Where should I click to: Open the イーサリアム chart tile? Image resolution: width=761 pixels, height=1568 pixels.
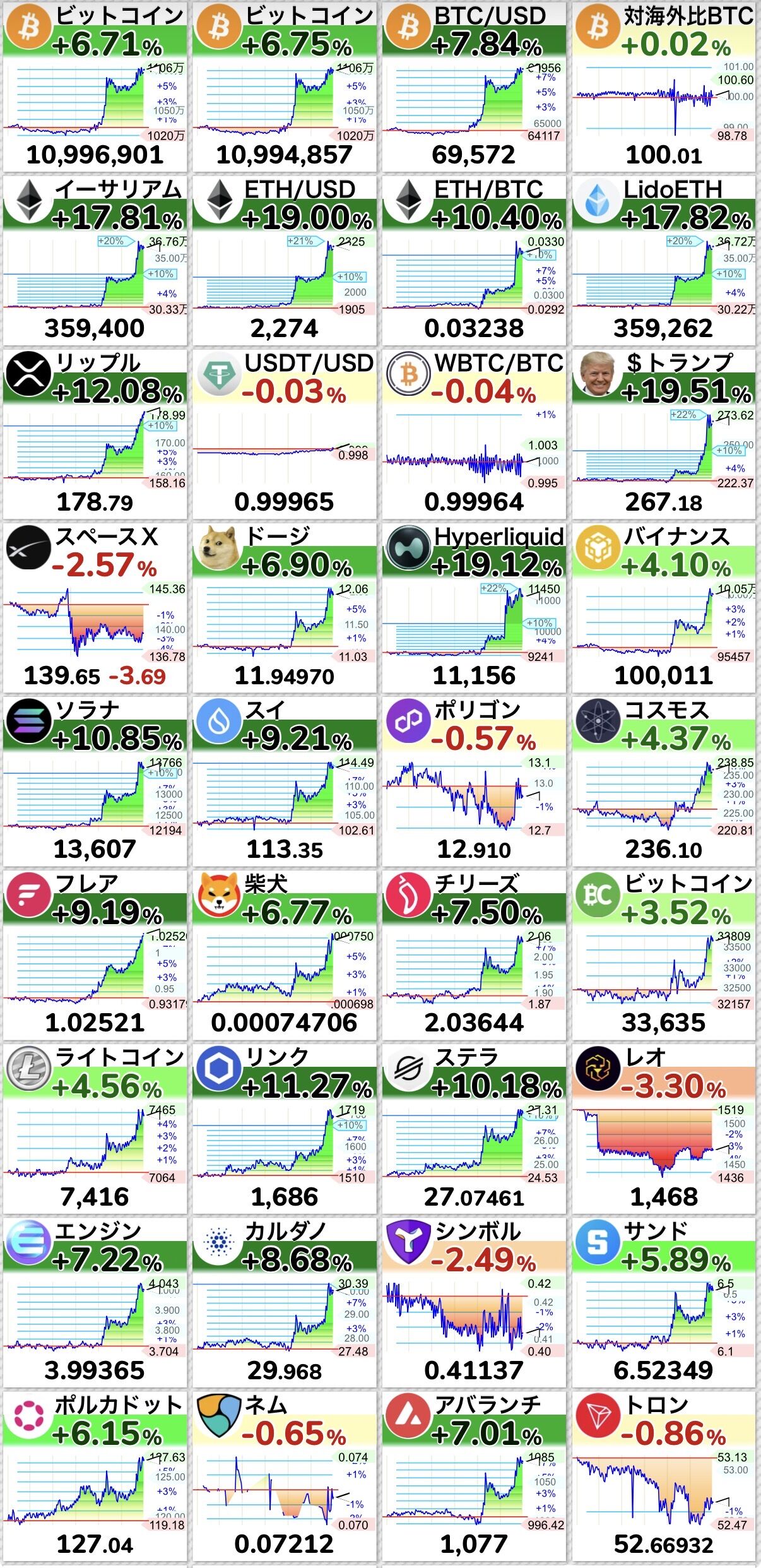coord(95,260)
